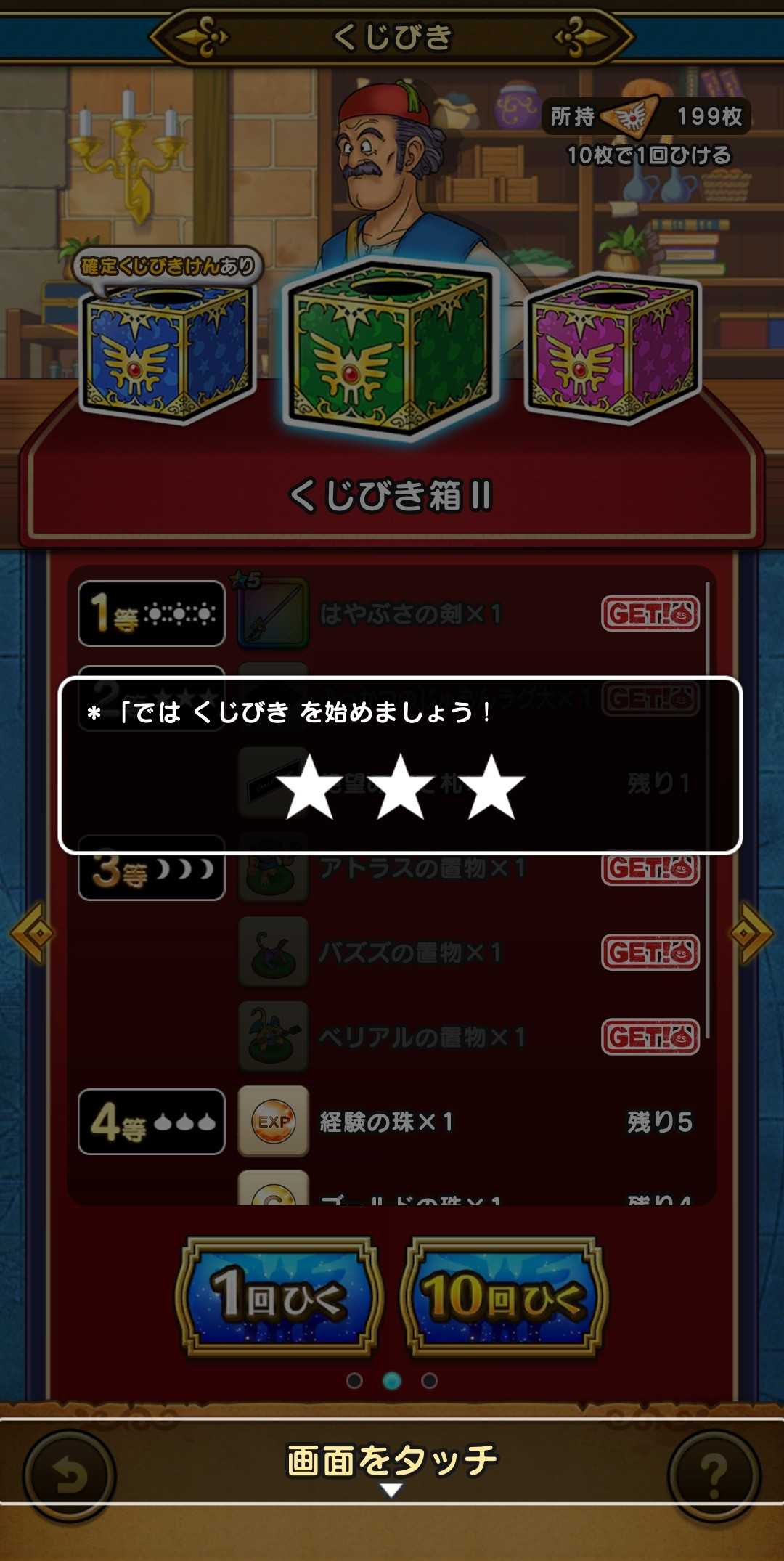Go to previous lottery box with left arrow
784x1561 pixels.
[32, 934]
